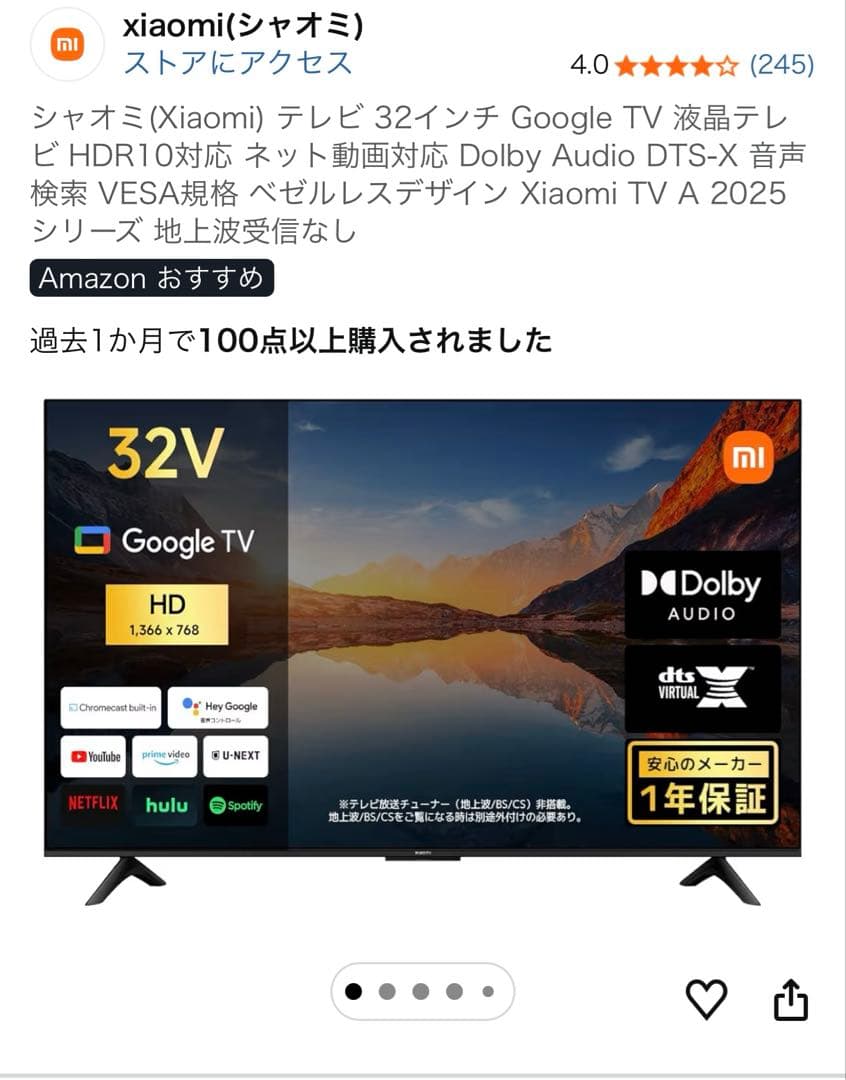Click the Netflix logo on the product image

click(x=91, y=806)
